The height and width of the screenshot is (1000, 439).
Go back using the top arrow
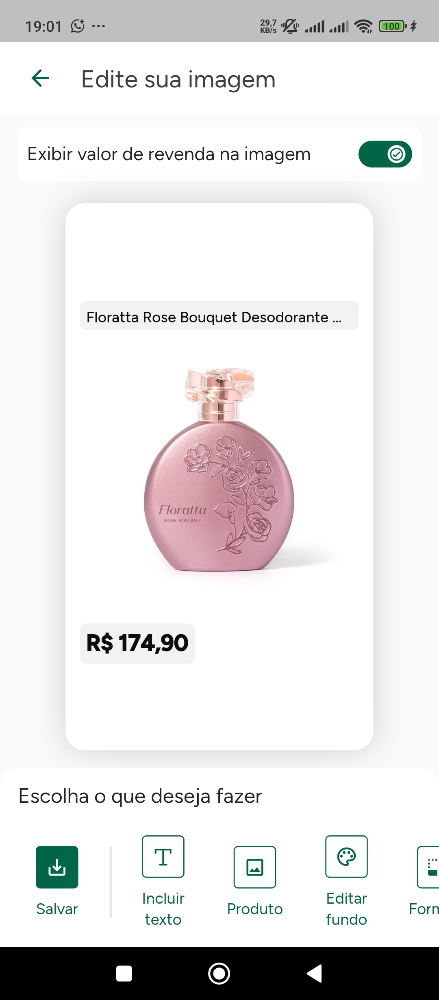[40, 78]
